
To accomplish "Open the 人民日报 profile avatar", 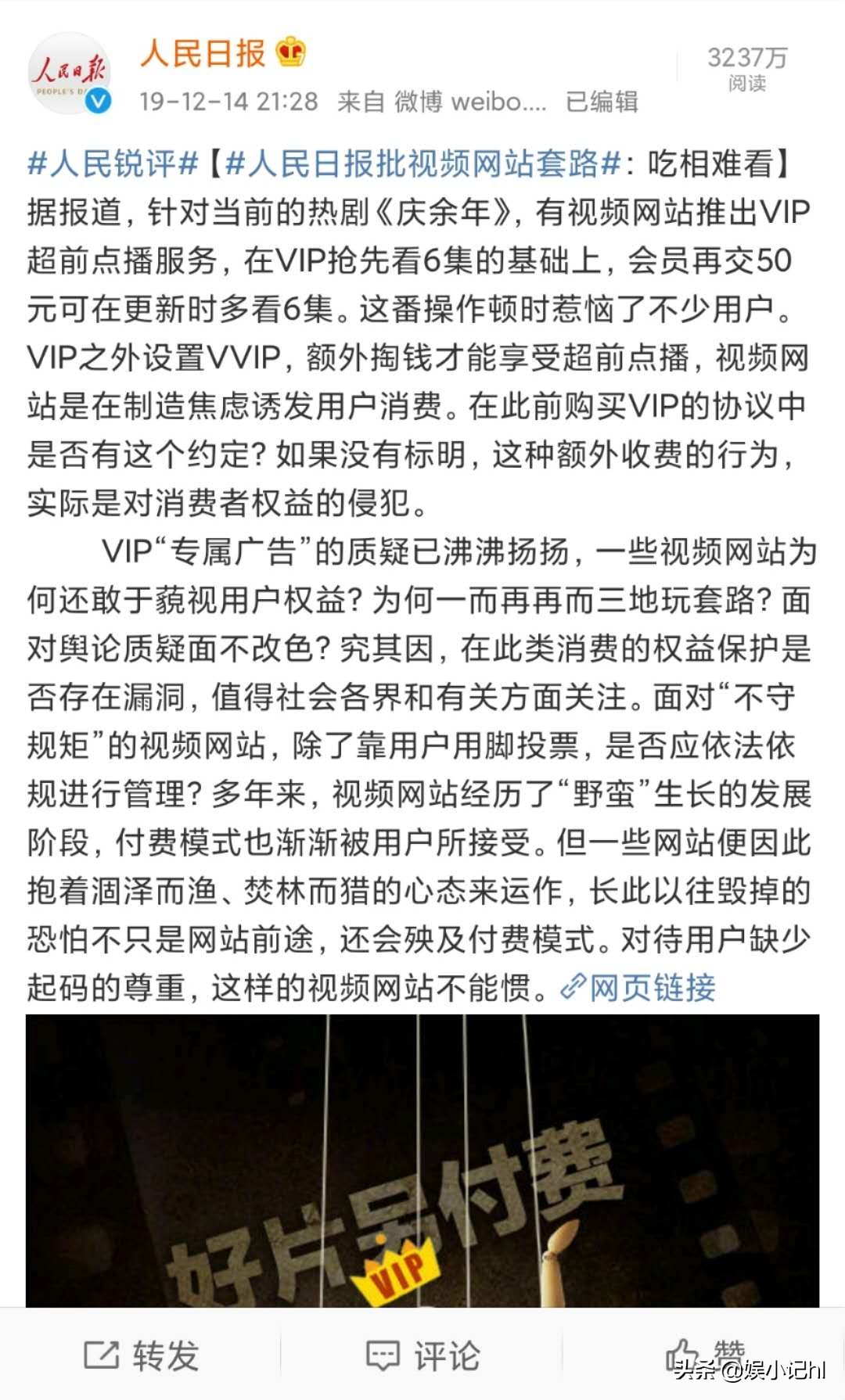I will [70, 73].
